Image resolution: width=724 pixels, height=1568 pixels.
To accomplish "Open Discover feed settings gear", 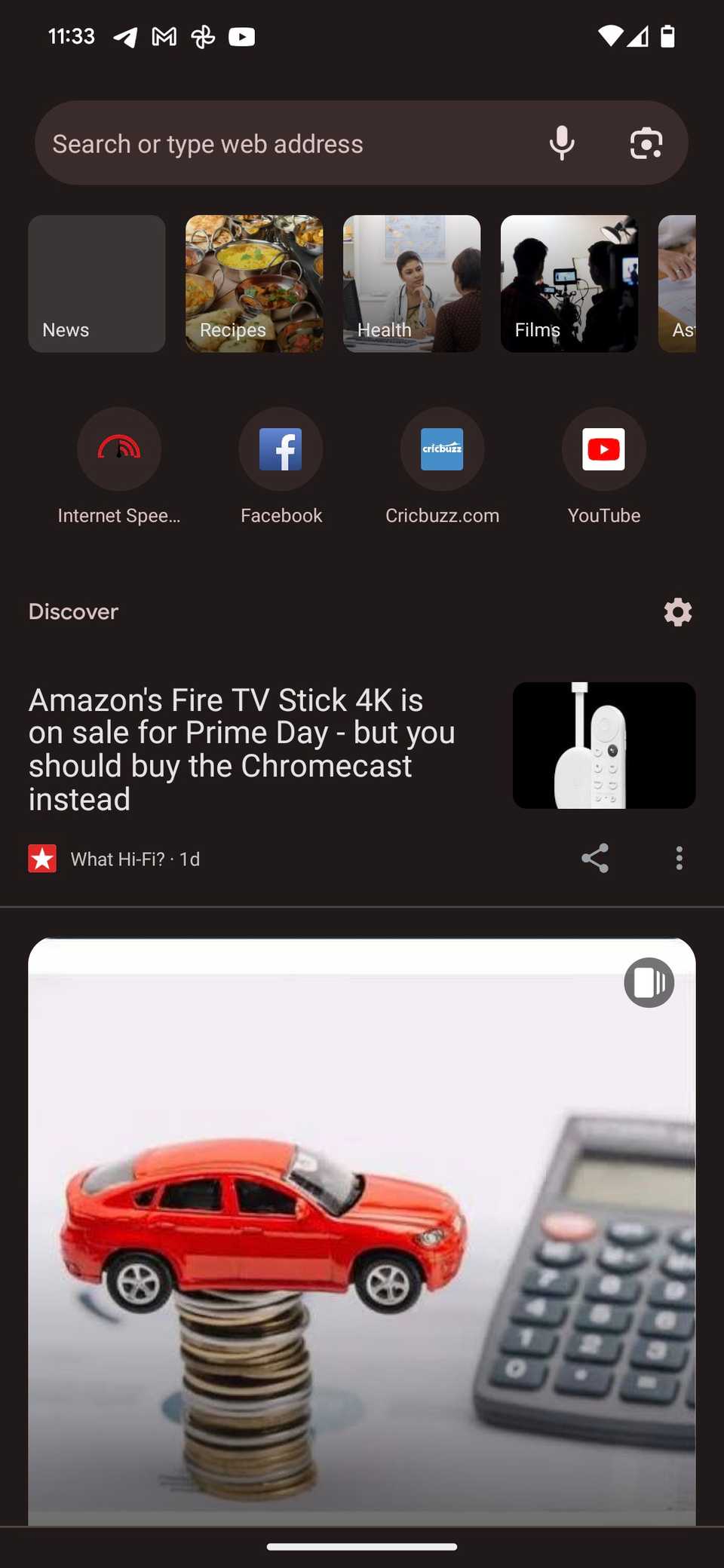I will click(676, 611).
